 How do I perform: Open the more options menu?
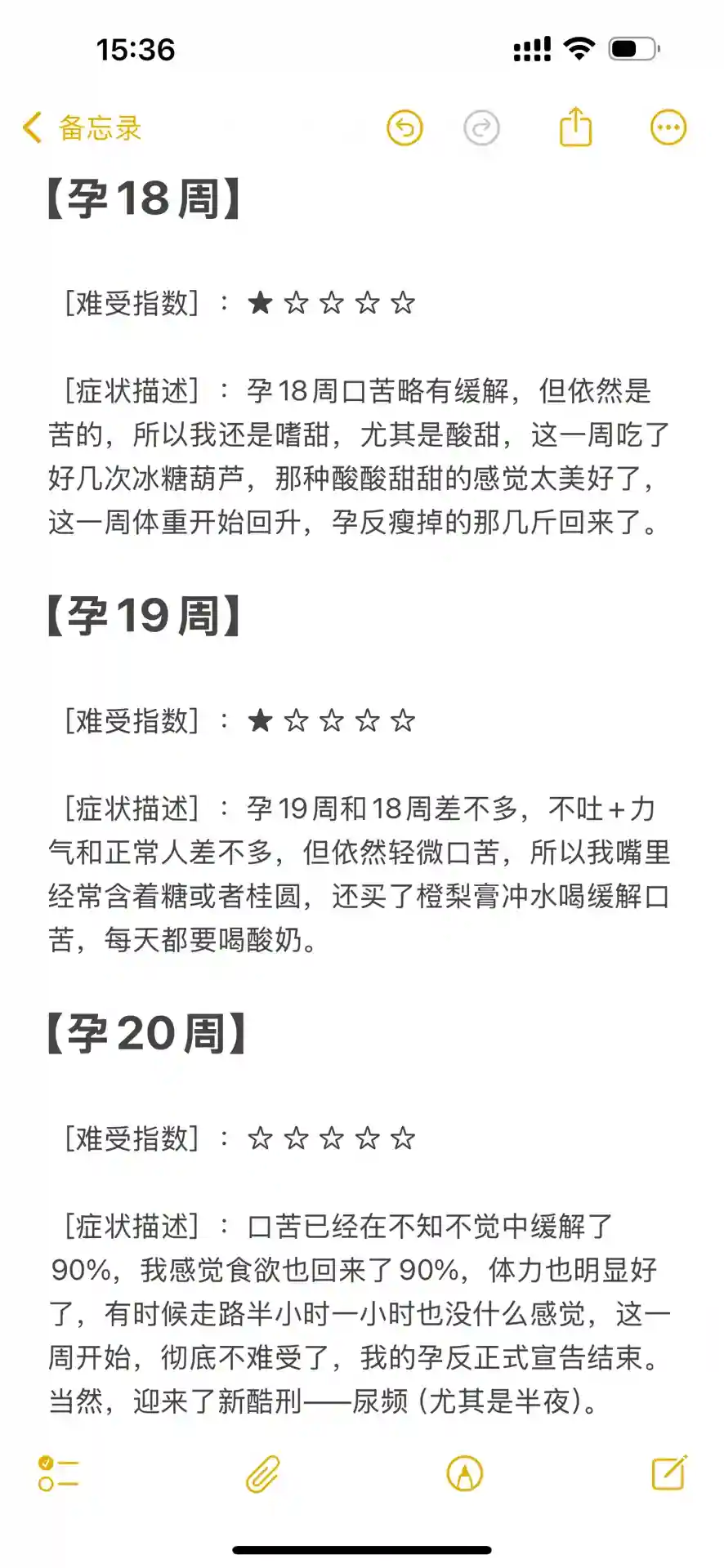click(x=668, y=127)
